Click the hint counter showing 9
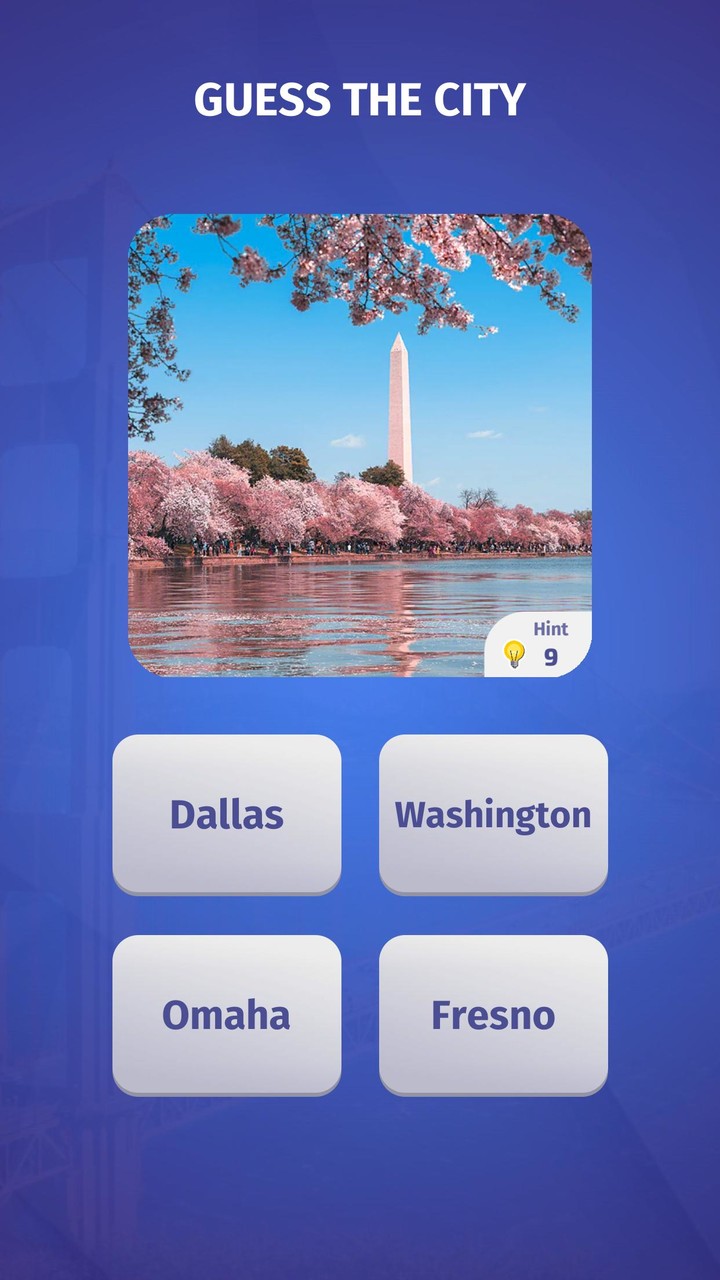Screen dimensions: 720x1280 tap(549, 656)
